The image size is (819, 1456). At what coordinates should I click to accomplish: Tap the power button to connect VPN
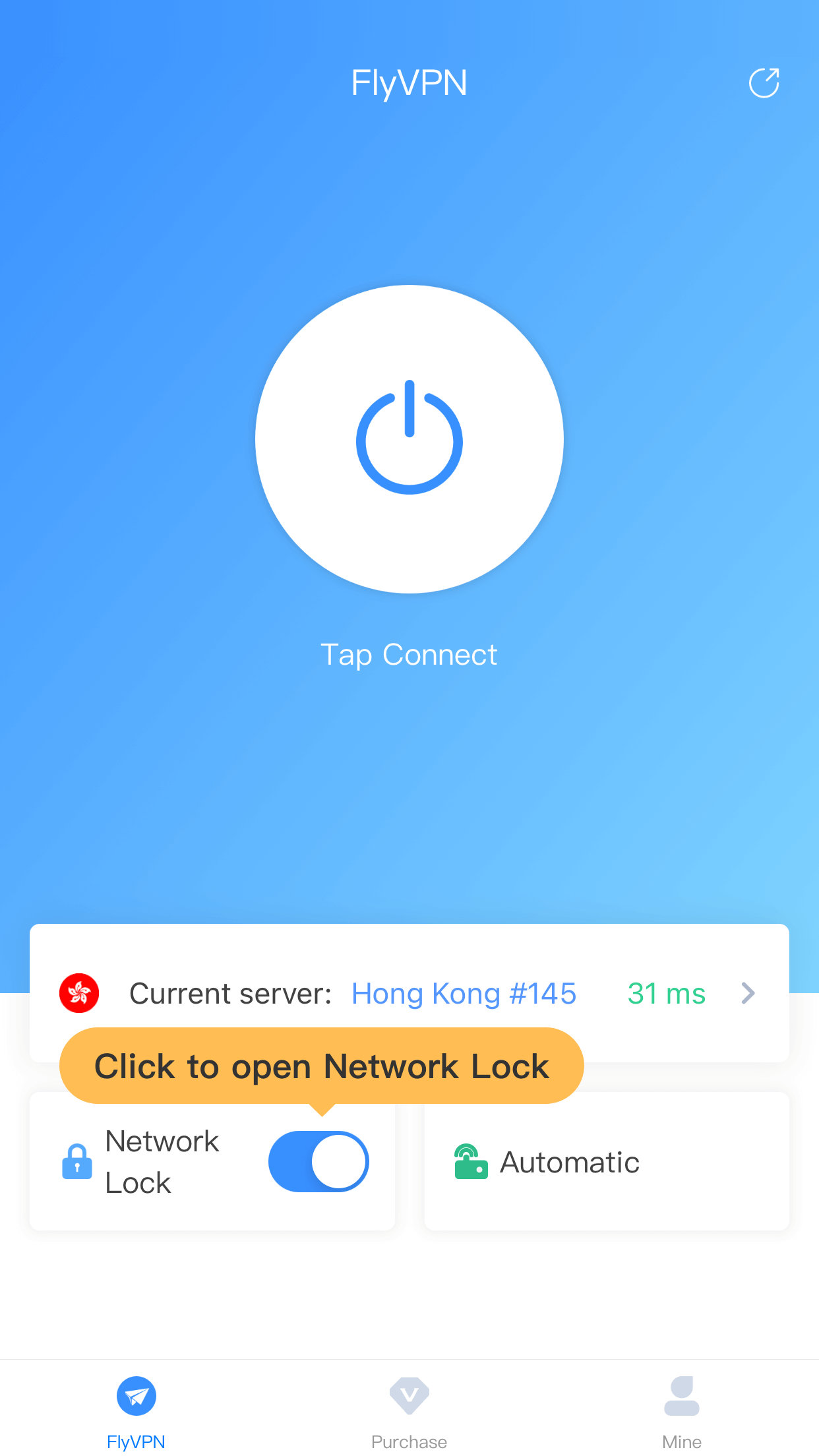pyautogui.click(x=409, y=439)
